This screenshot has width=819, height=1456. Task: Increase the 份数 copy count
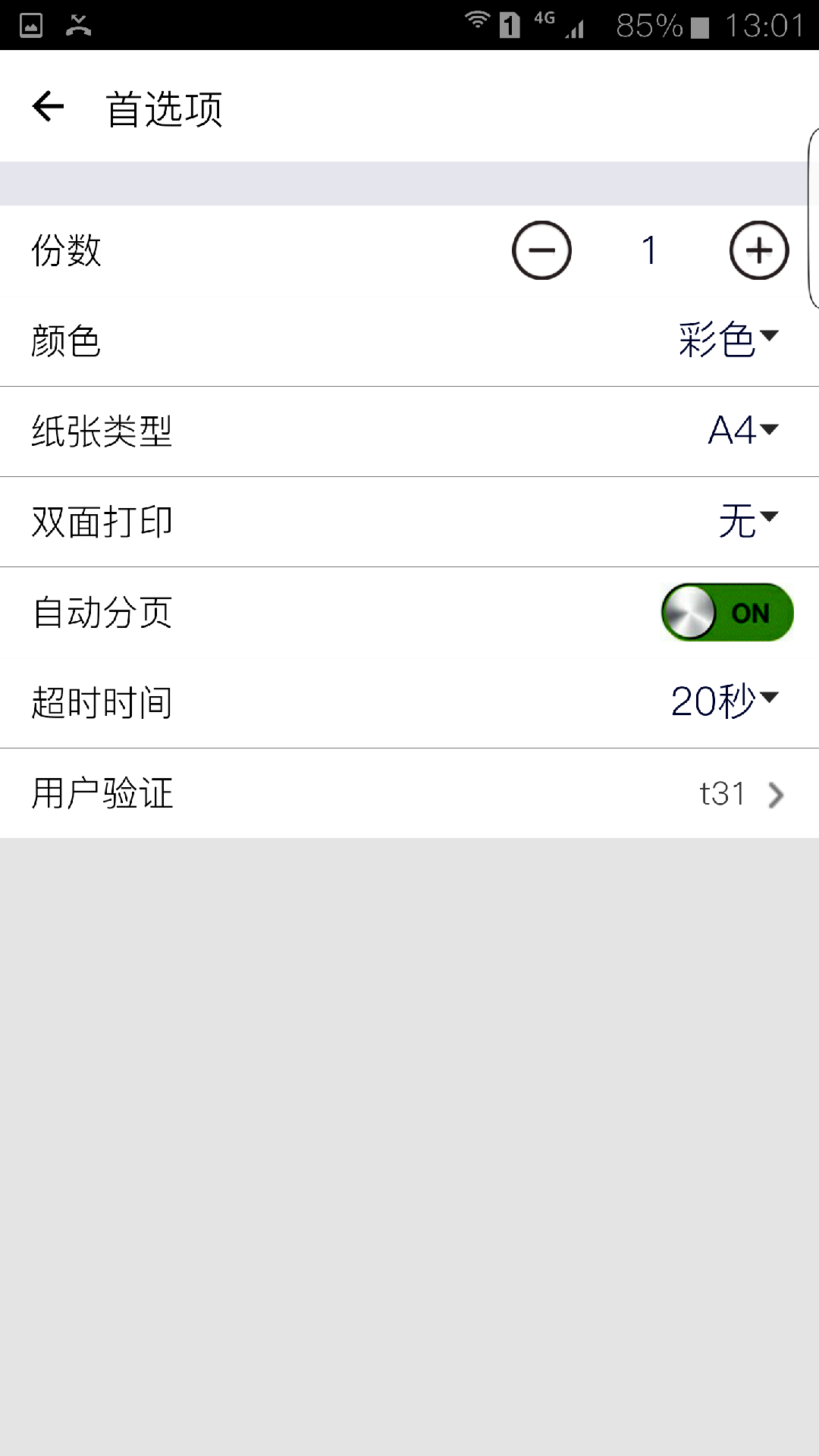(759, 250)
